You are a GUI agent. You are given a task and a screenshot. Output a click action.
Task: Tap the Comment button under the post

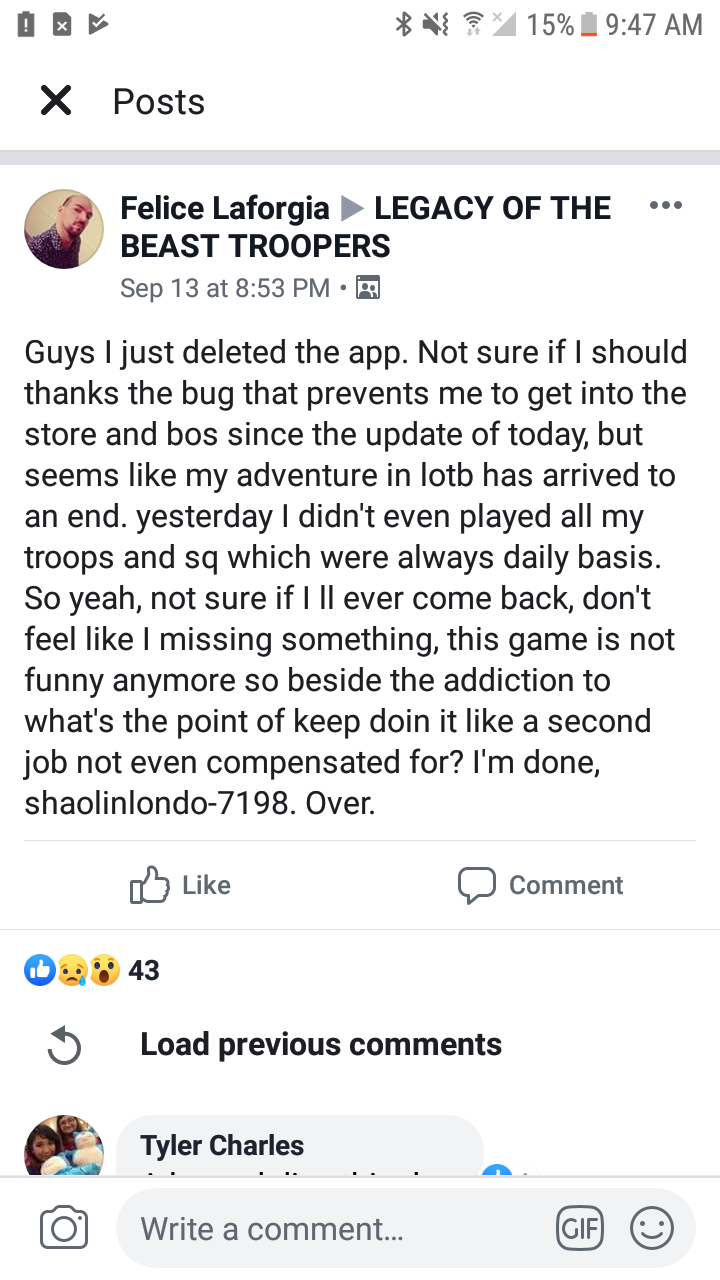pyautogui.click(x=540, y=885)
